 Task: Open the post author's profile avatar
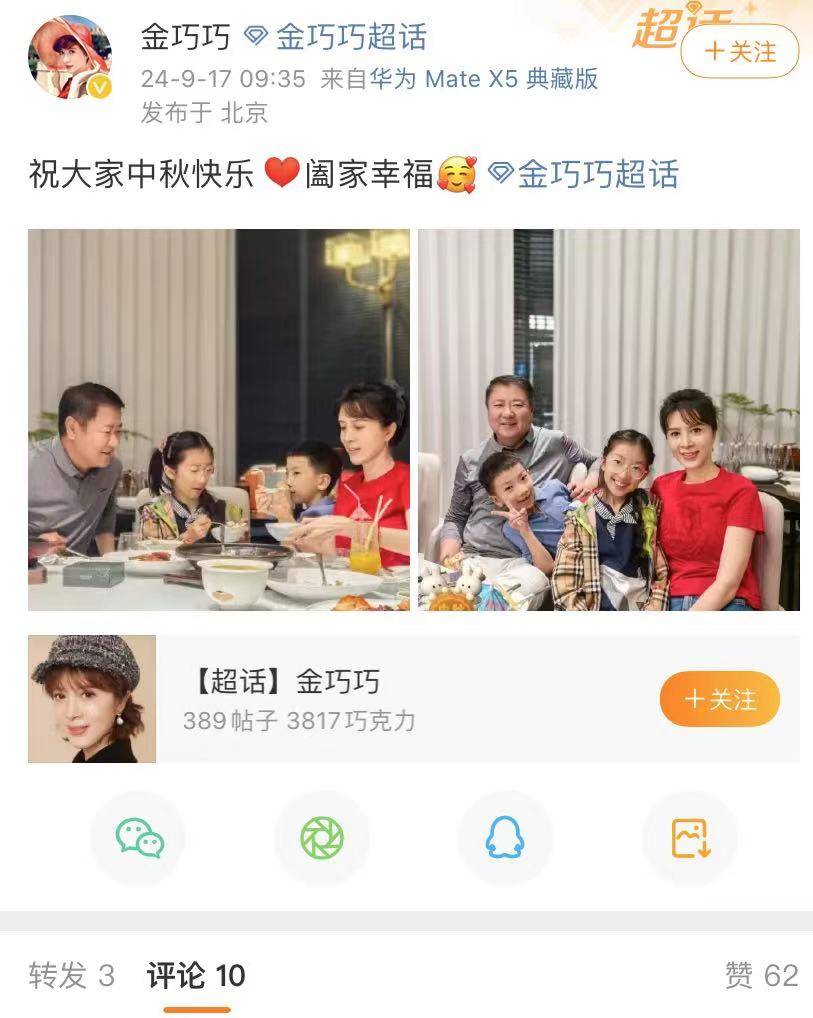pos(69,57)
